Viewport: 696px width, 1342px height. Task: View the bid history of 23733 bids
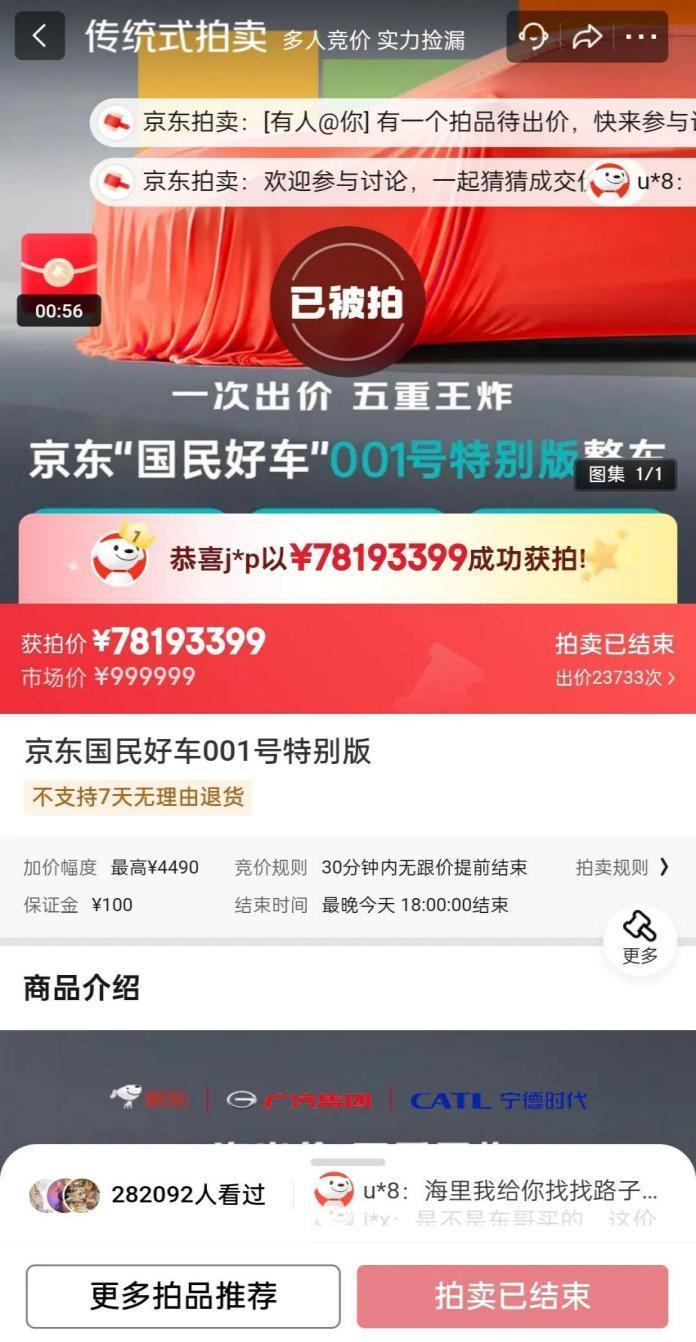coord(615,678)
